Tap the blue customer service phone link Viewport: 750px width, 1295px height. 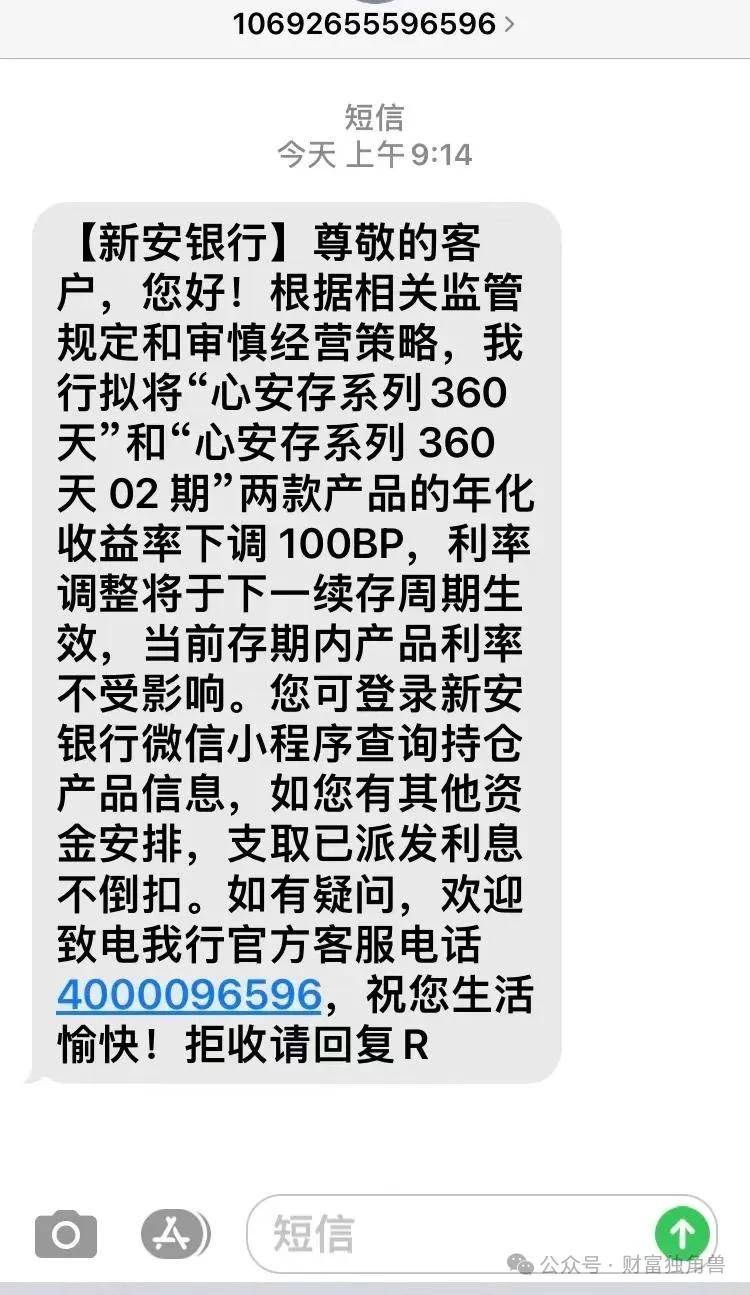[x=186, y=995]
